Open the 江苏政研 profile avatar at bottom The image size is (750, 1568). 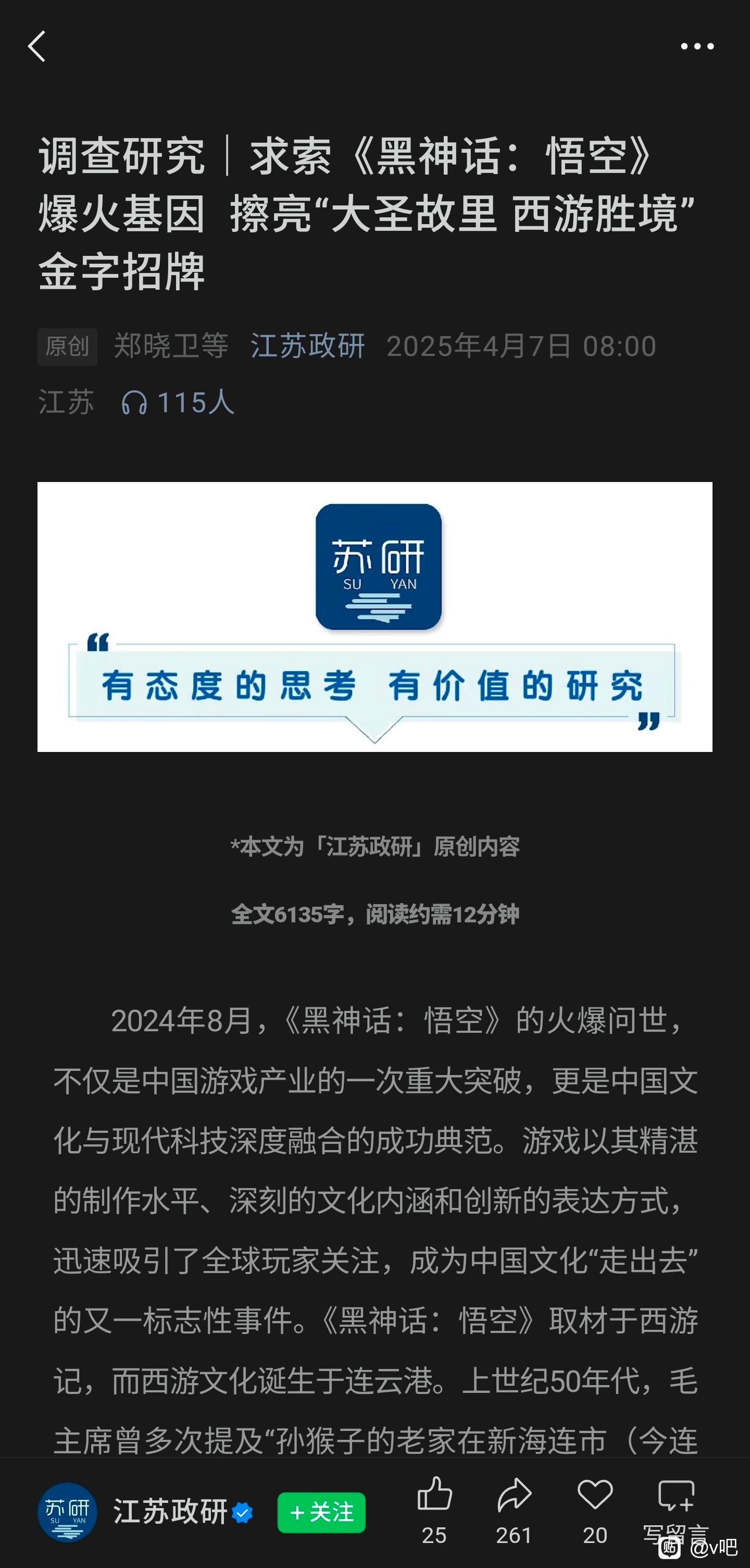[x=67, y=1513]
